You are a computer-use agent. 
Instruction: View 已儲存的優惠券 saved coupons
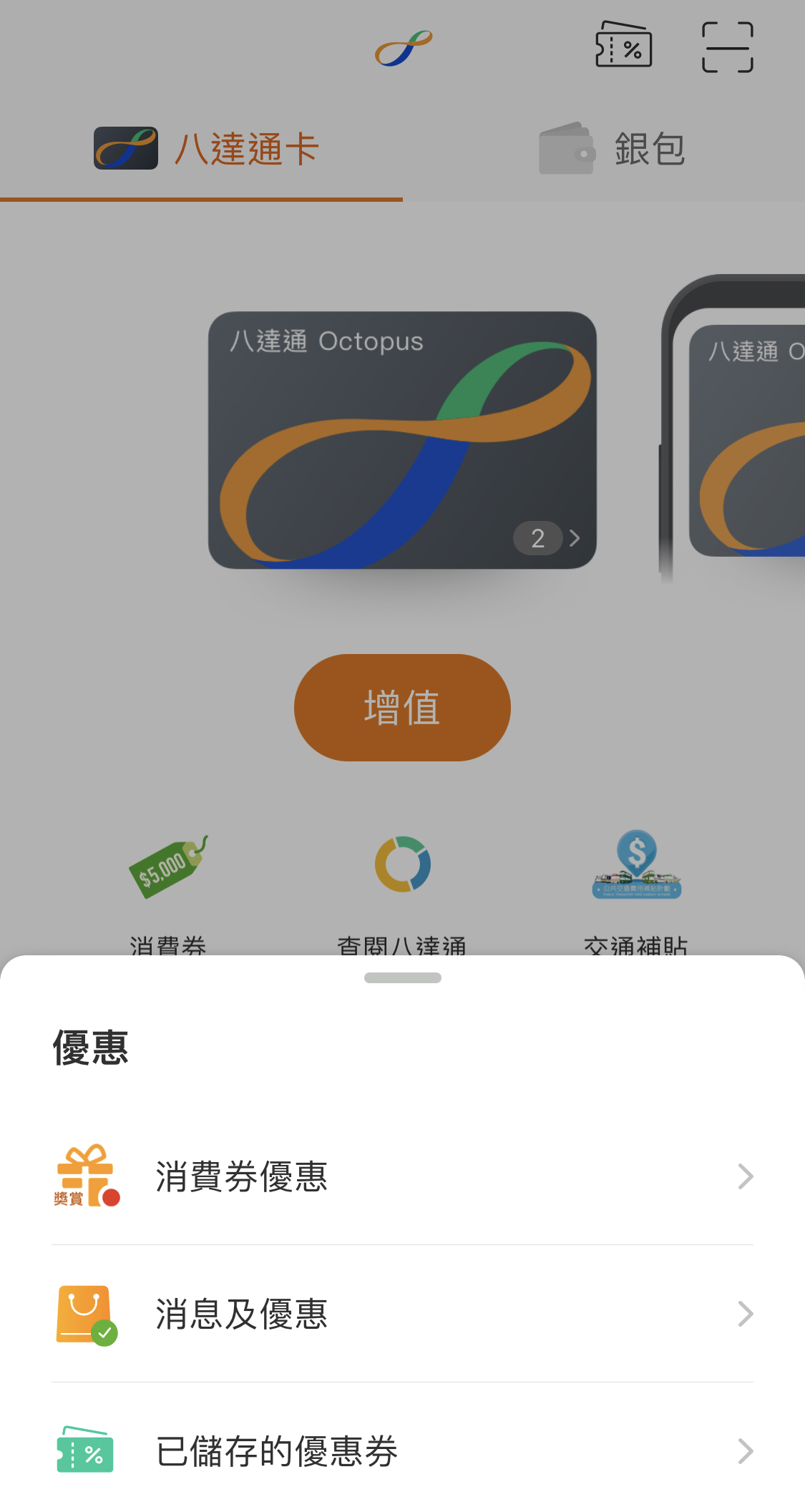point(402,1451)
